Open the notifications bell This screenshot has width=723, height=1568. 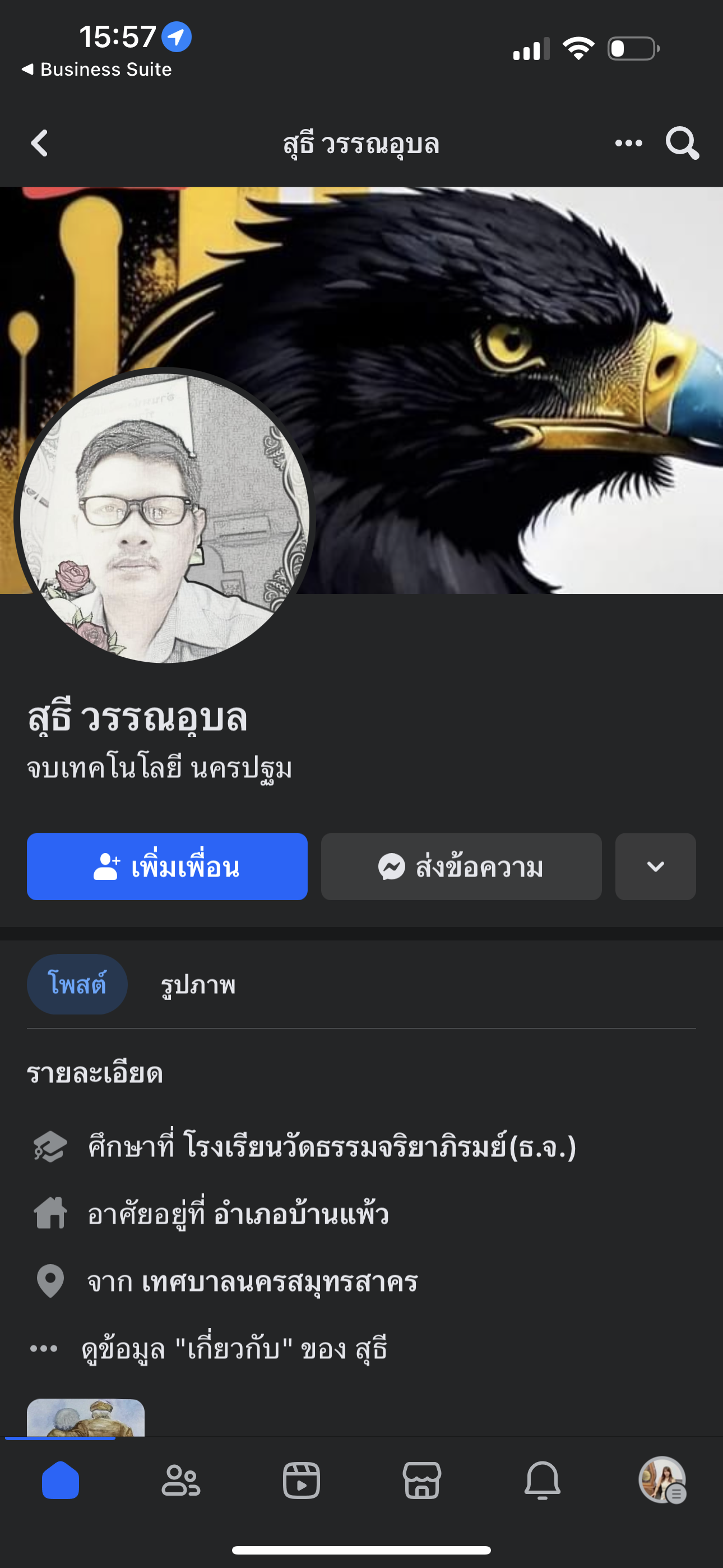(x=543, y=1480)
